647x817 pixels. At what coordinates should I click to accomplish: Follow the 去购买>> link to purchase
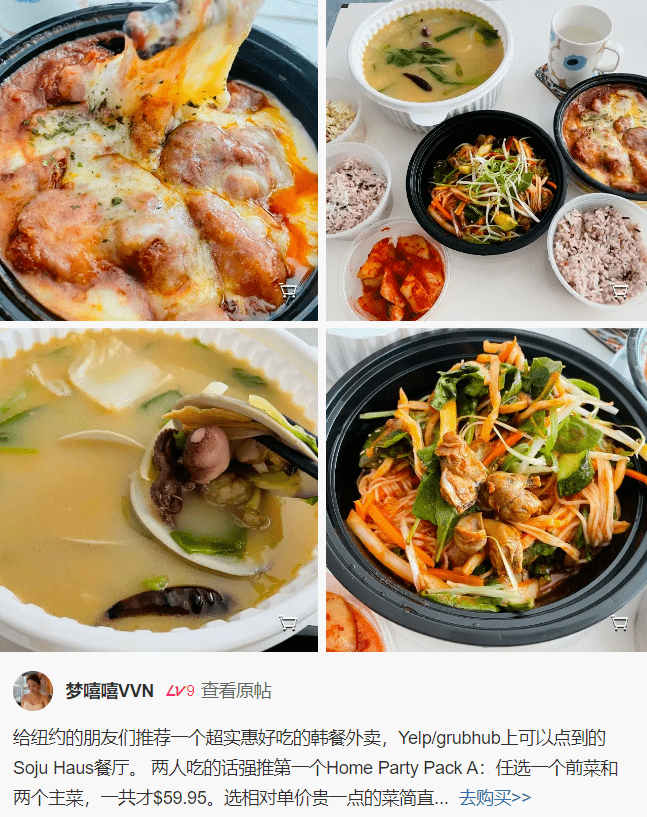click(x=495, y=797)
